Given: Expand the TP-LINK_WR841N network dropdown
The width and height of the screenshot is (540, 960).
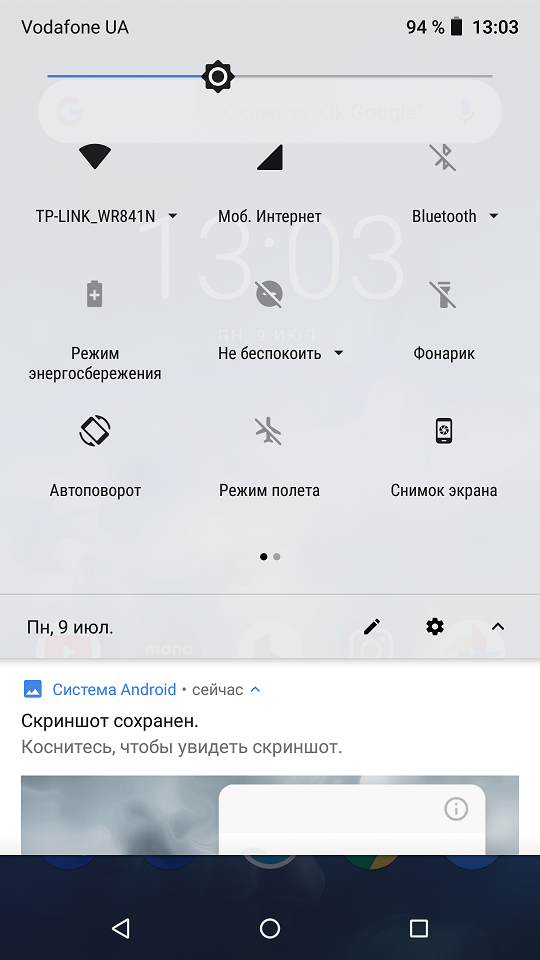Looking at the screenshot, I should tap(107, 216).
